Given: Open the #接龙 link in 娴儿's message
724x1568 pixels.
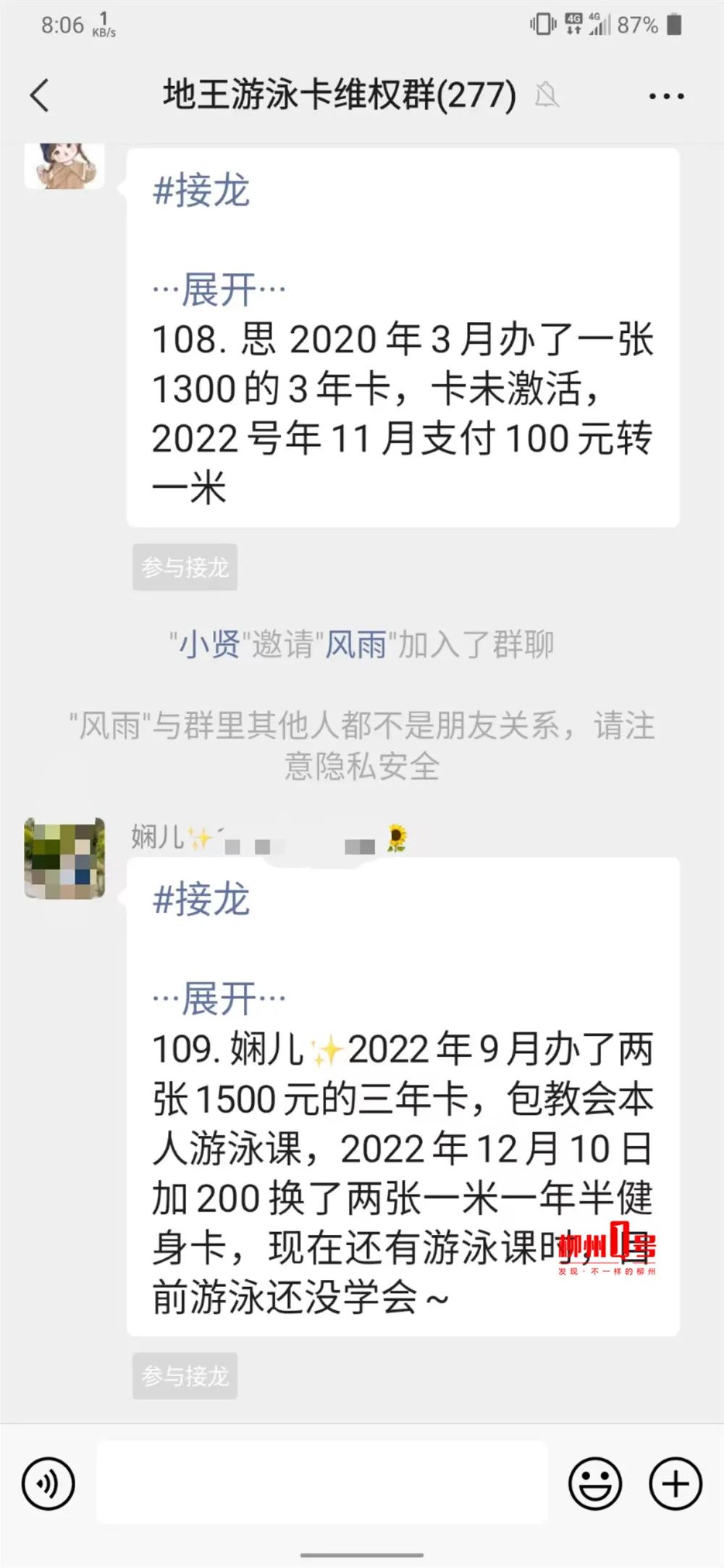Looking at the screenshot, I should [201, 900].
